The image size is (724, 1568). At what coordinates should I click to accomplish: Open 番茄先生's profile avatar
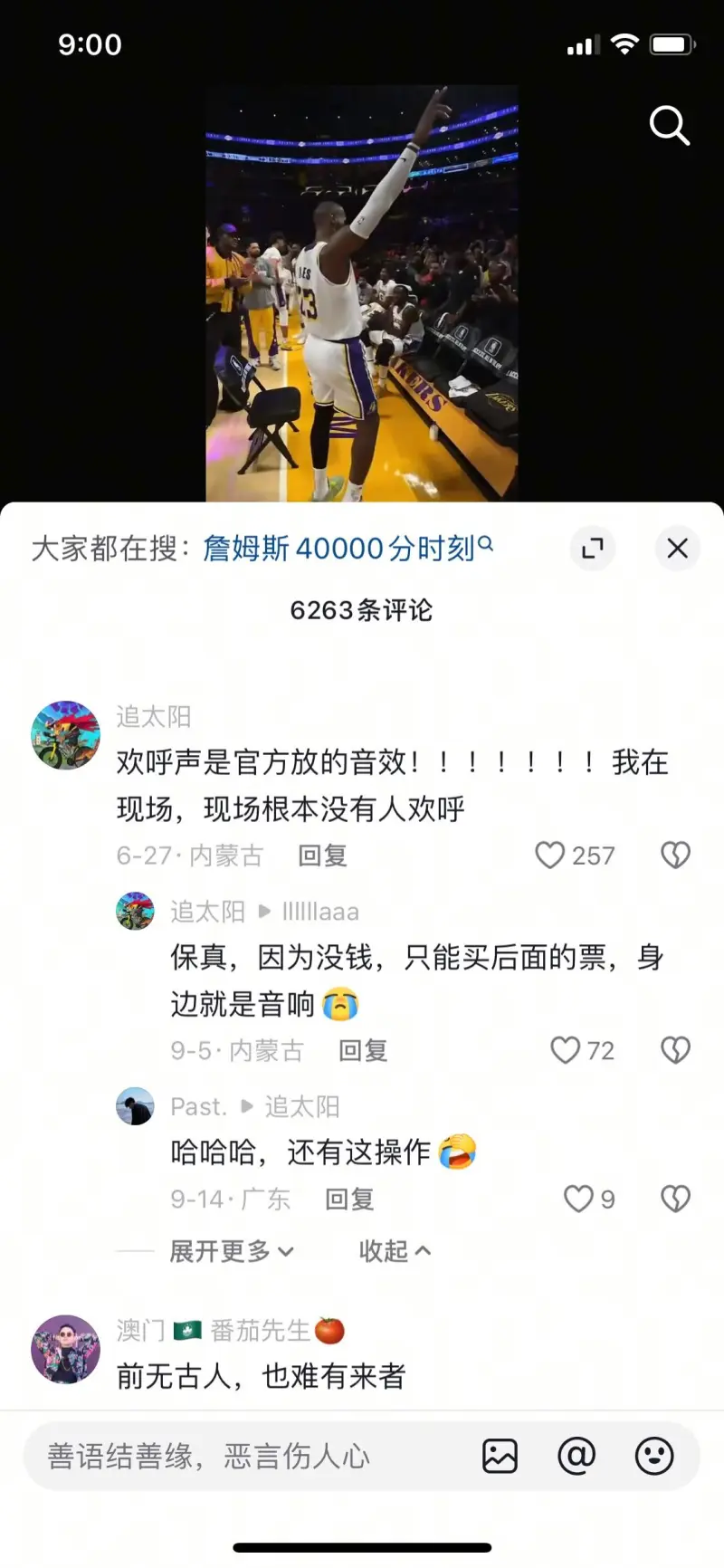coord(65,1349)
